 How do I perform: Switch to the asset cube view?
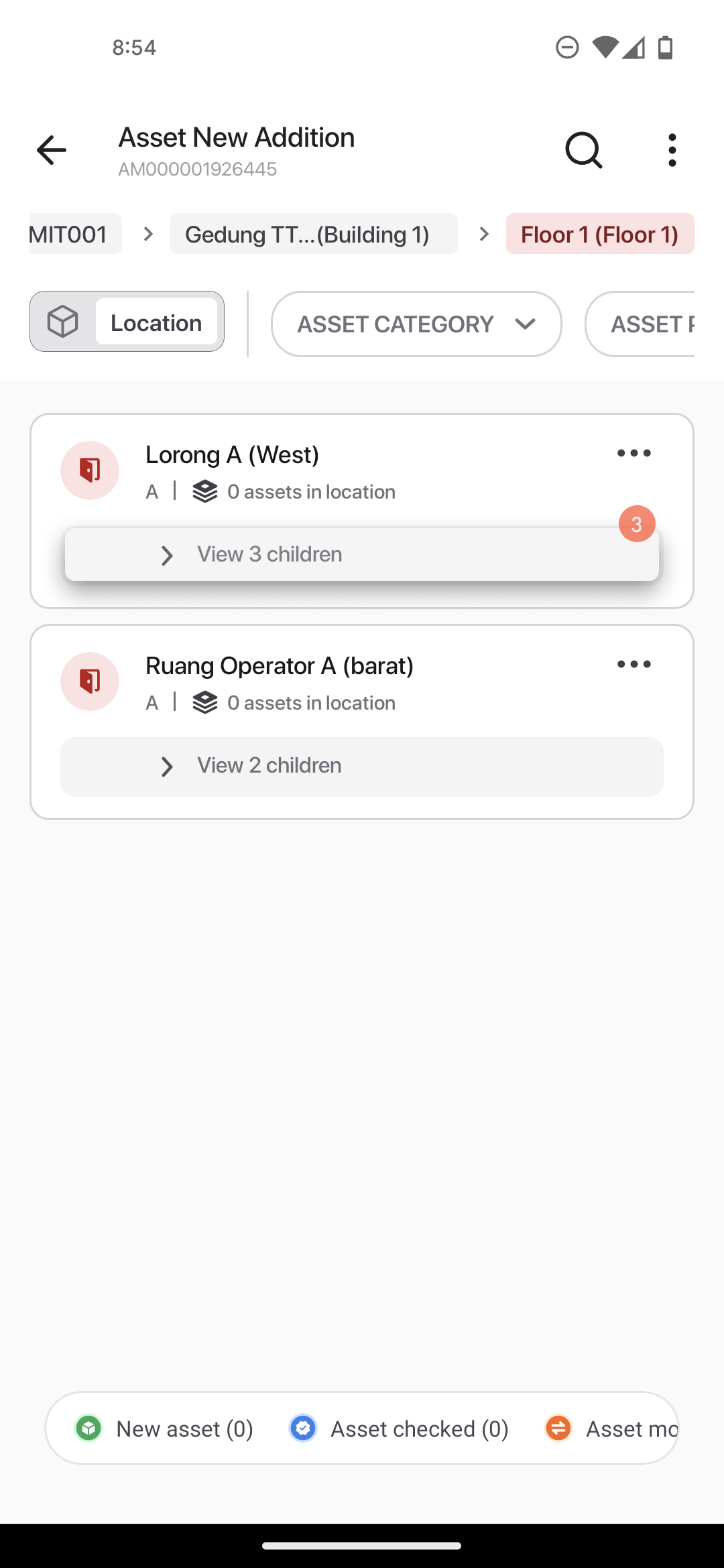(63, 322)
